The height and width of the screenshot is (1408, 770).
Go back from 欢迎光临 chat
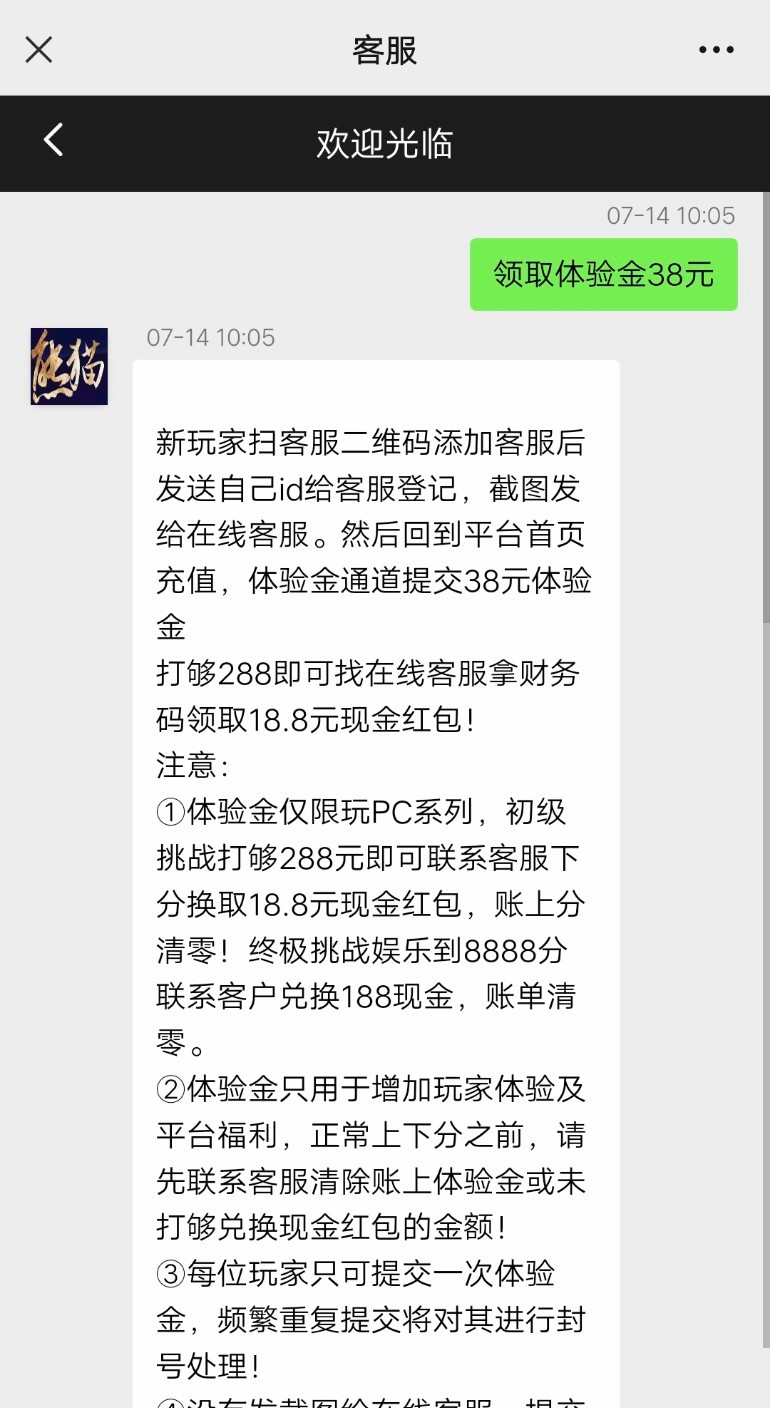53,141
